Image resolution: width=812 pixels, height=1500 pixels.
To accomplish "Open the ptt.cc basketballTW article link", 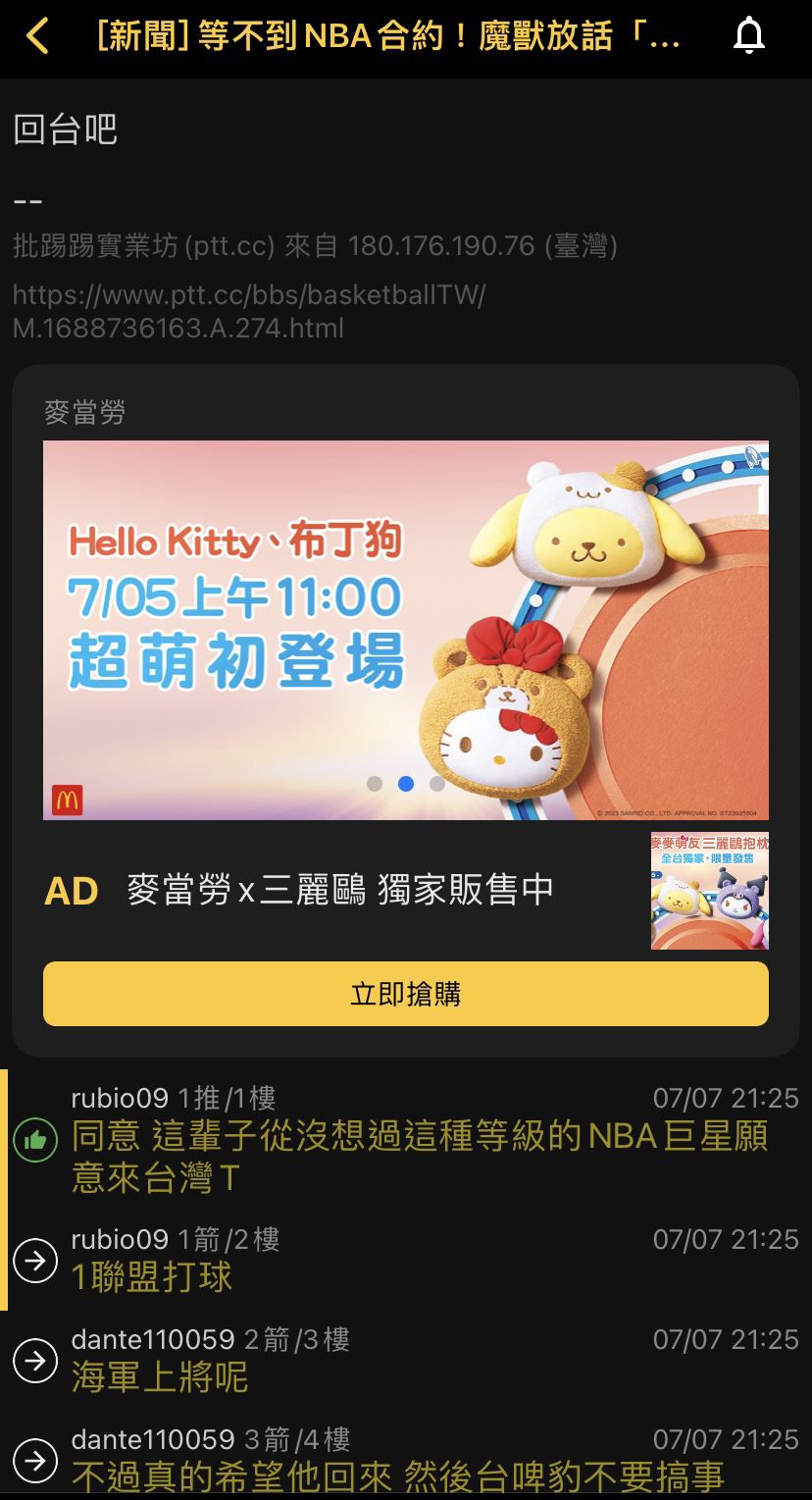I will (248, 311).
